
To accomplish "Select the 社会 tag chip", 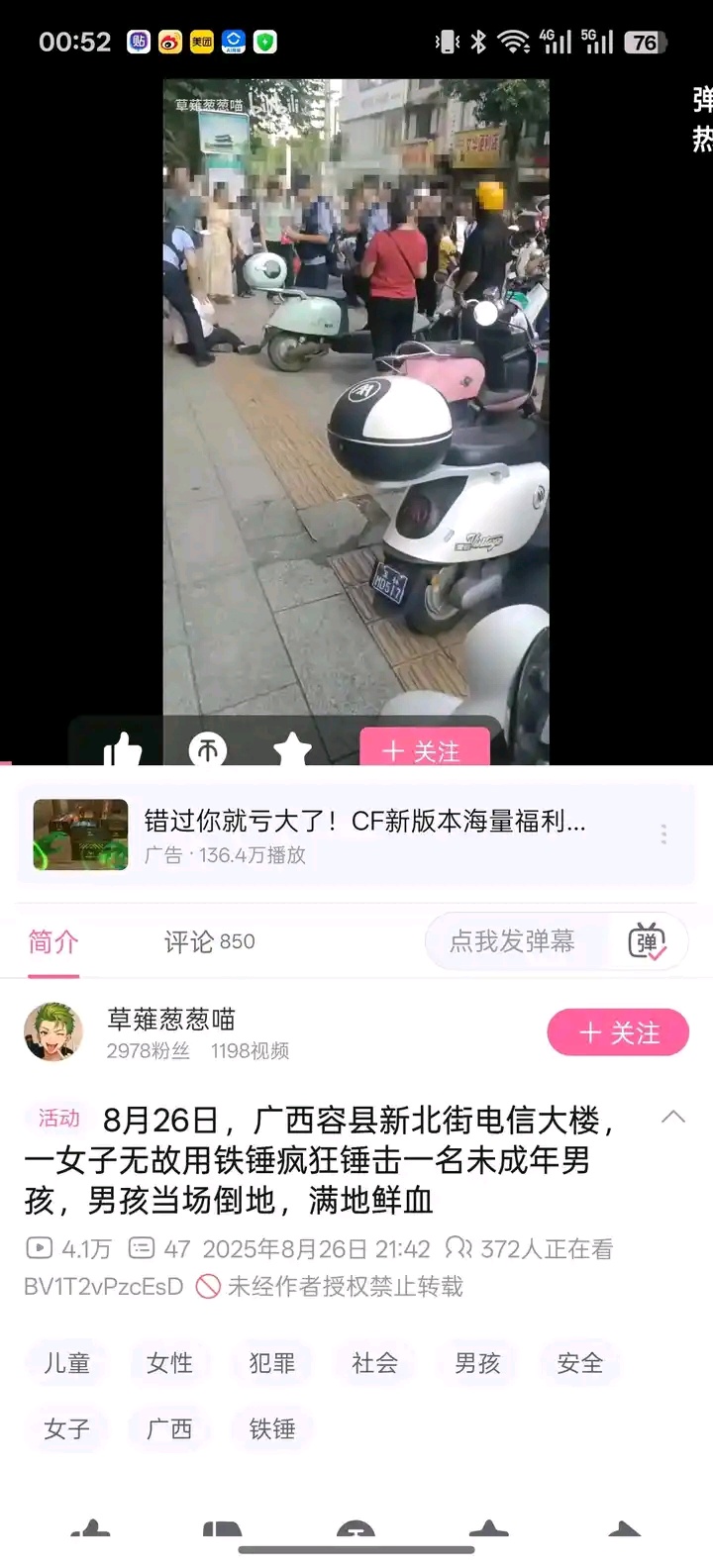I will (x=374, y=1363).
